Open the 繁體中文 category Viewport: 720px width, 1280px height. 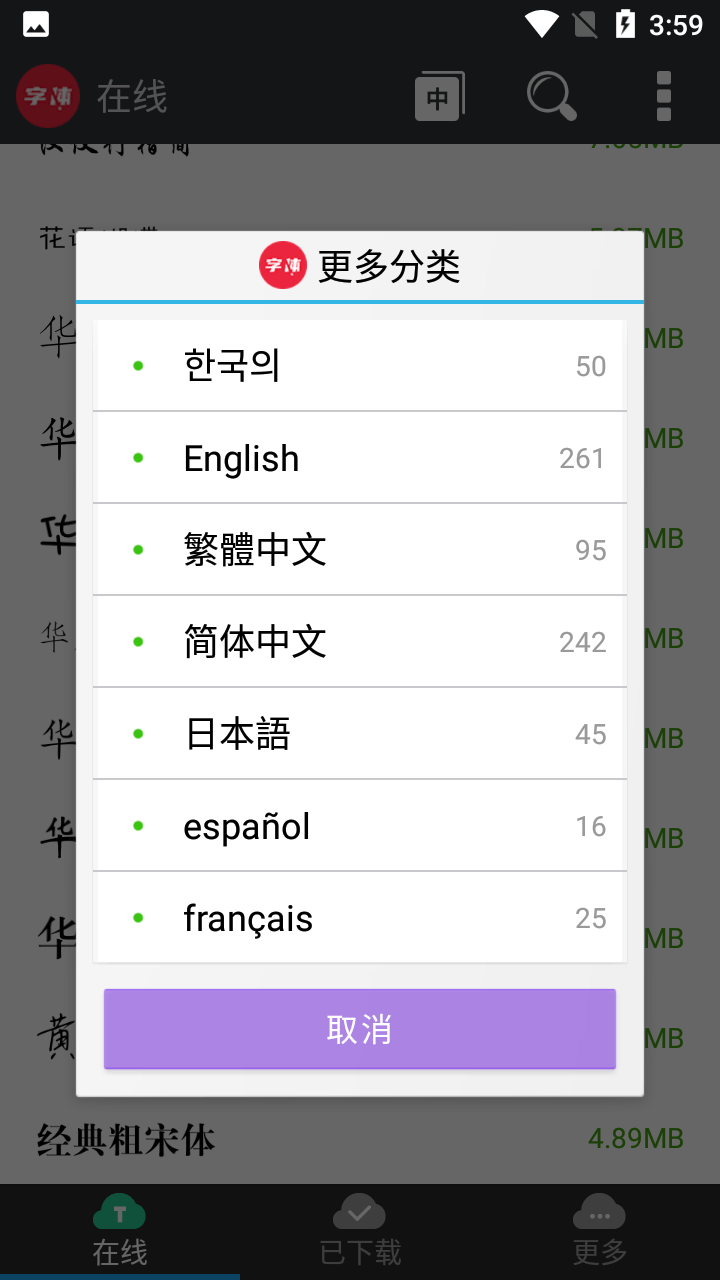(359, 550)
